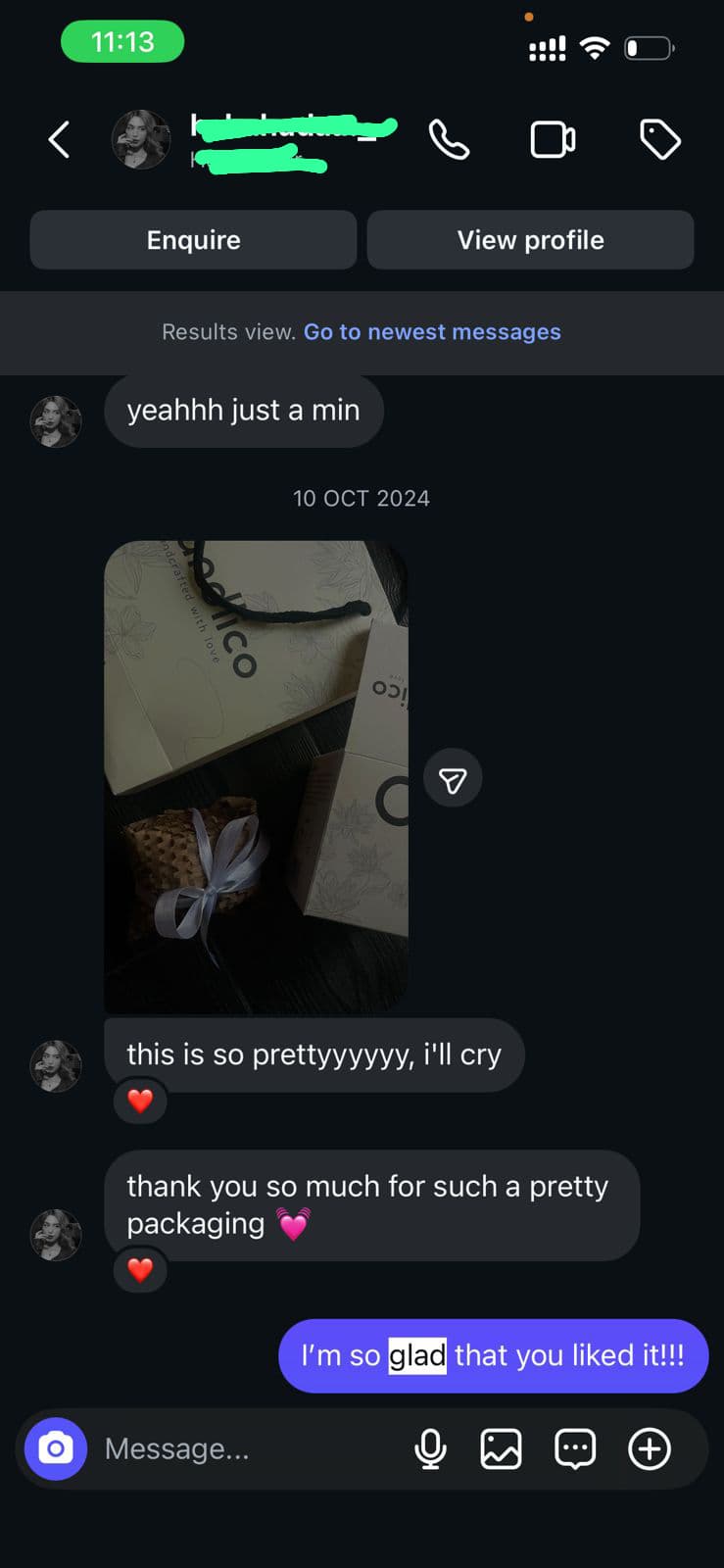Forward the packaging photo
Image resolution: width=724 pixels, height=1568 pixels.
453,779
